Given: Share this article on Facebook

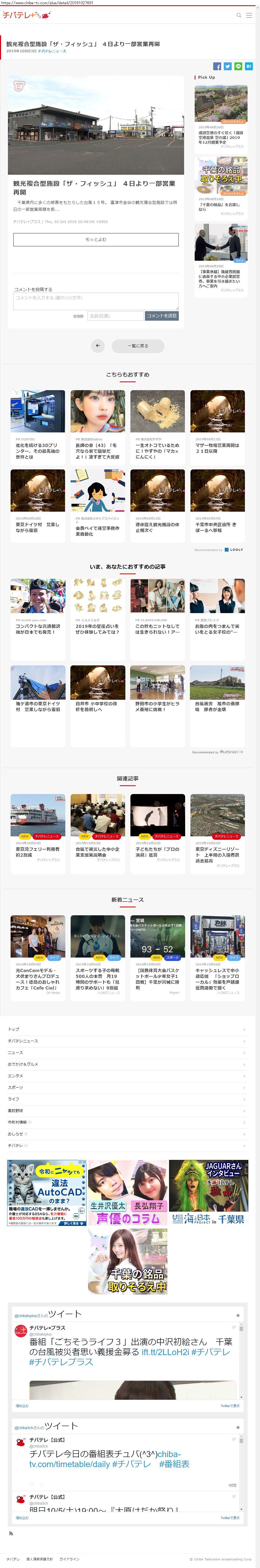Looking at the screenshot, I should click(x=217, y=66).
